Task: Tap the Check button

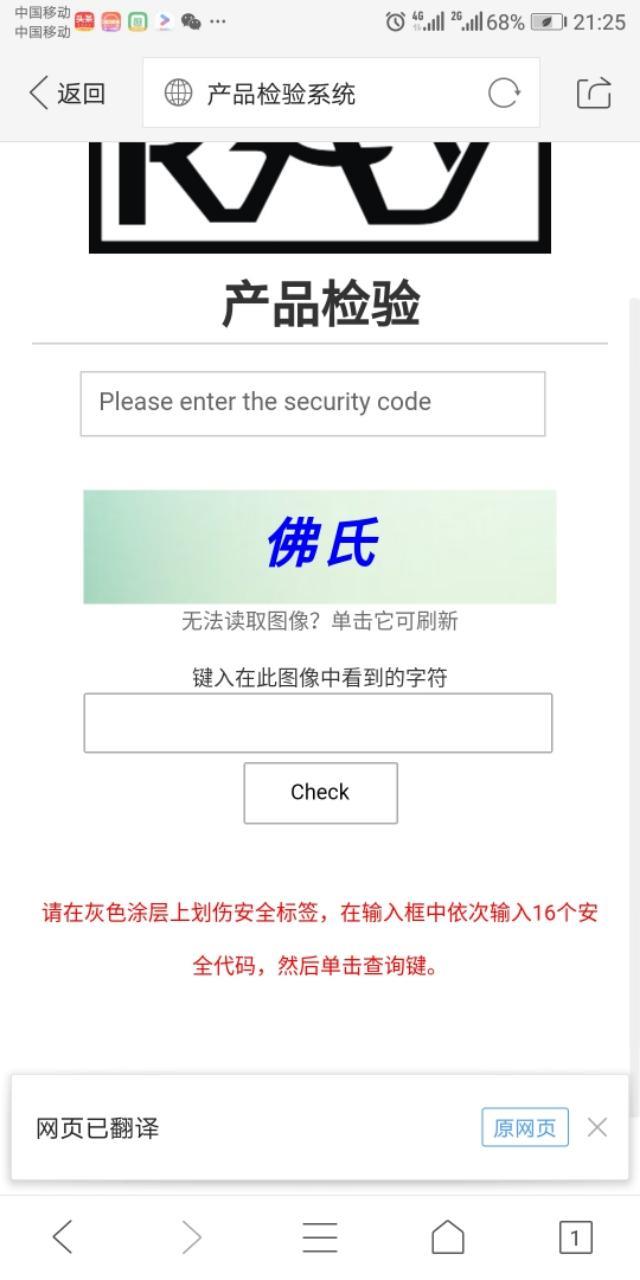Action: pos(320,793)
